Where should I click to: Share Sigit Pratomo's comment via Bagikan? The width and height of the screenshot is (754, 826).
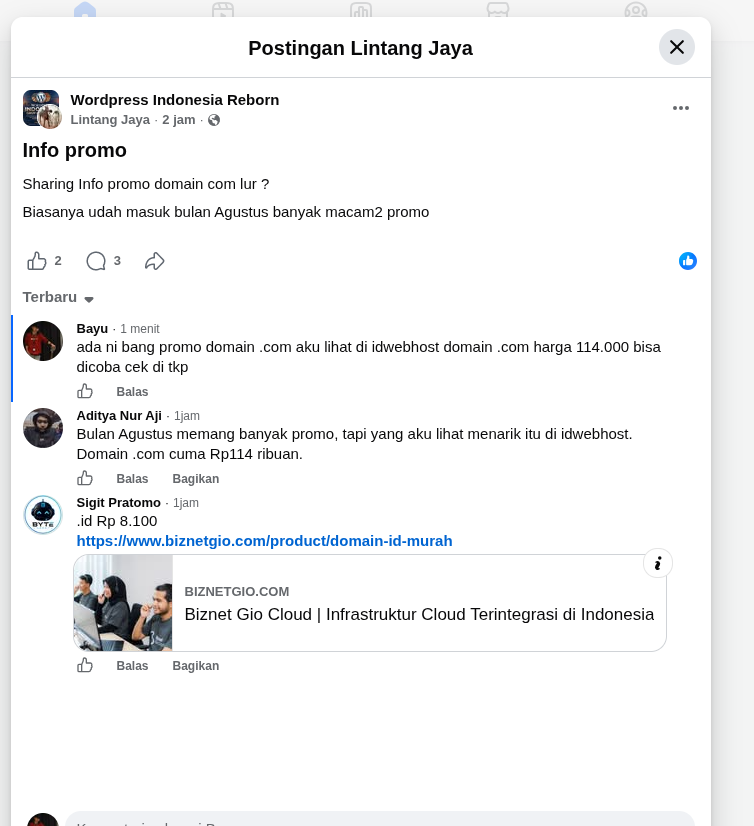(x=195, y=666)
